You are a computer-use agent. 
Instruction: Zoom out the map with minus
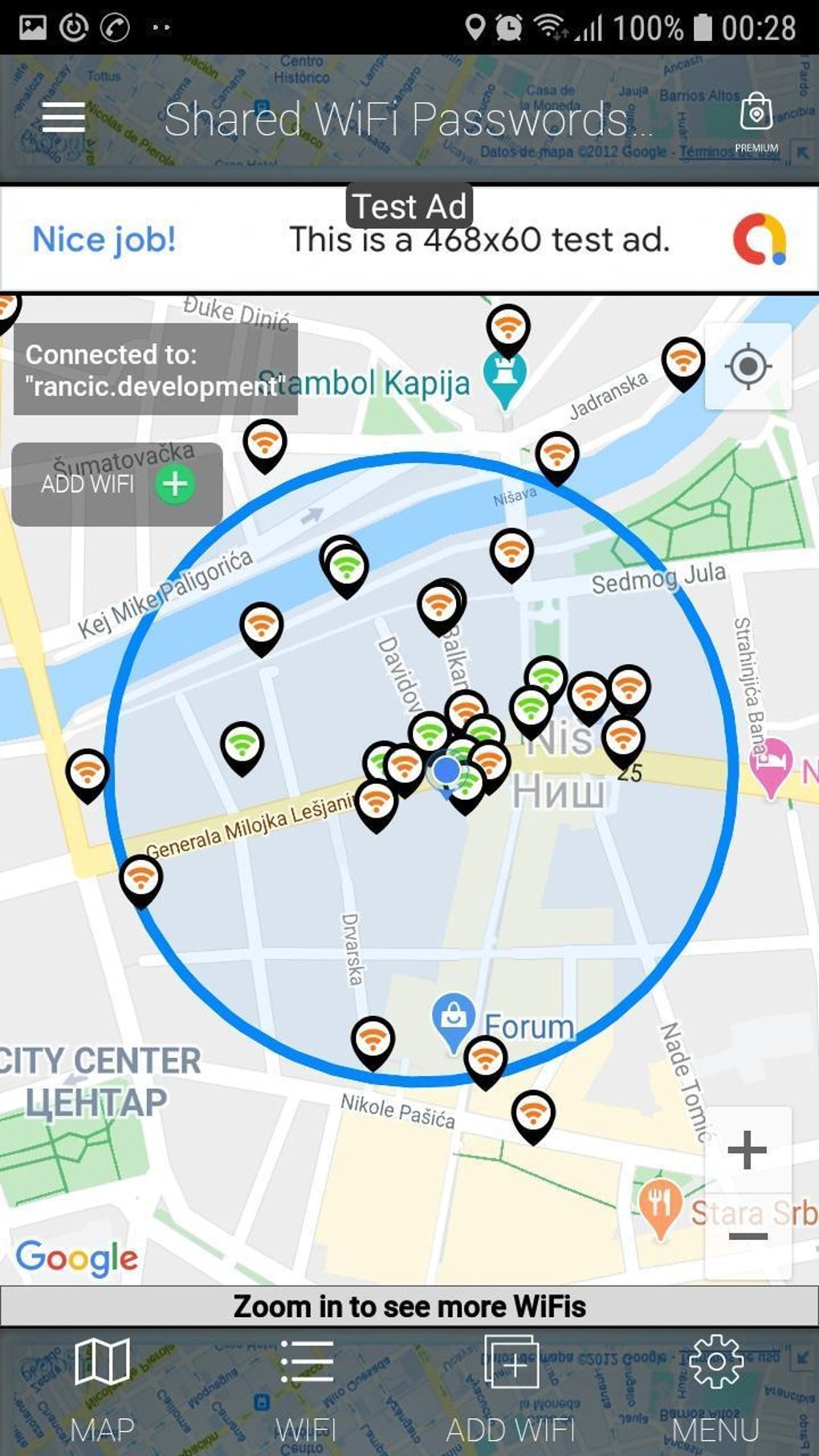(748, 1235)
